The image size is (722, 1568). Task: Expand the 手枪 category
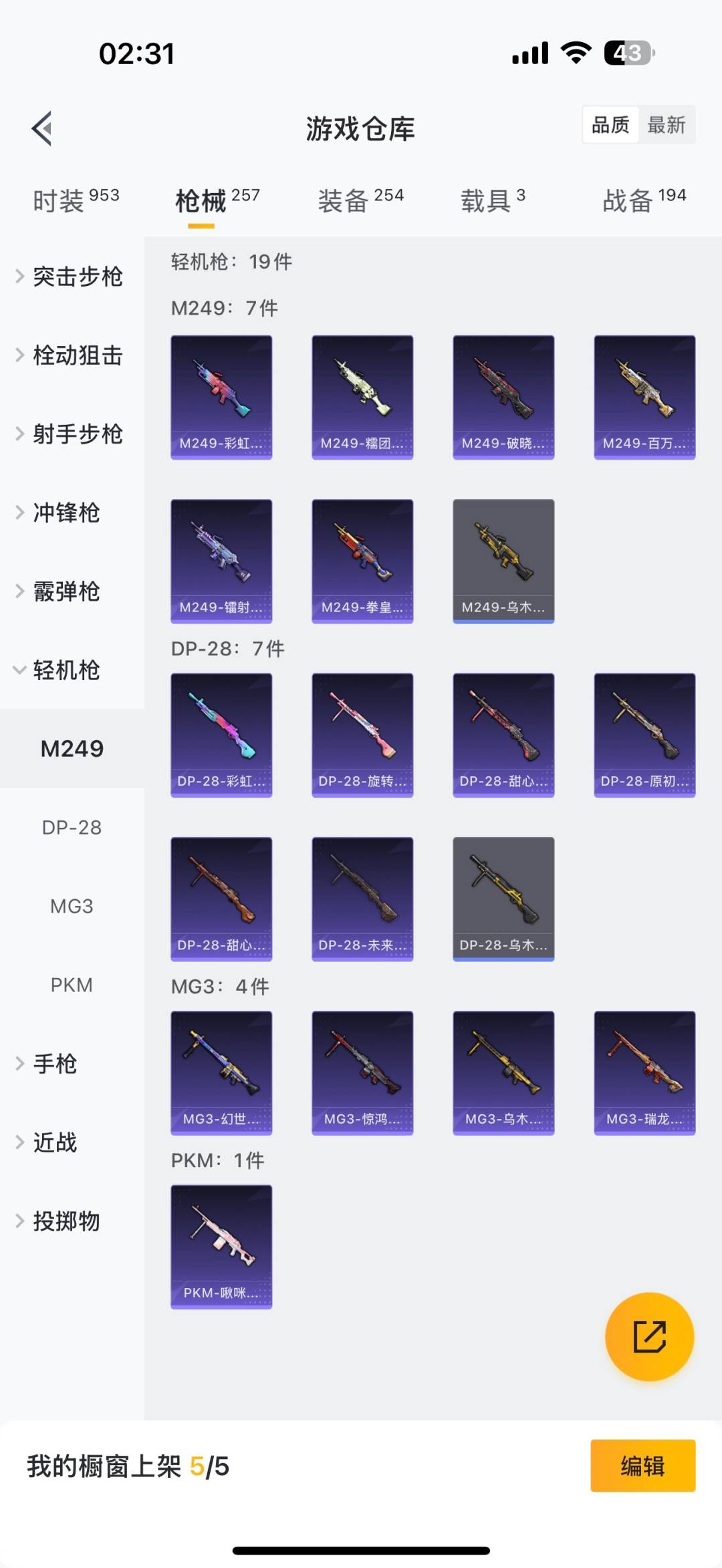point(55,1064)
